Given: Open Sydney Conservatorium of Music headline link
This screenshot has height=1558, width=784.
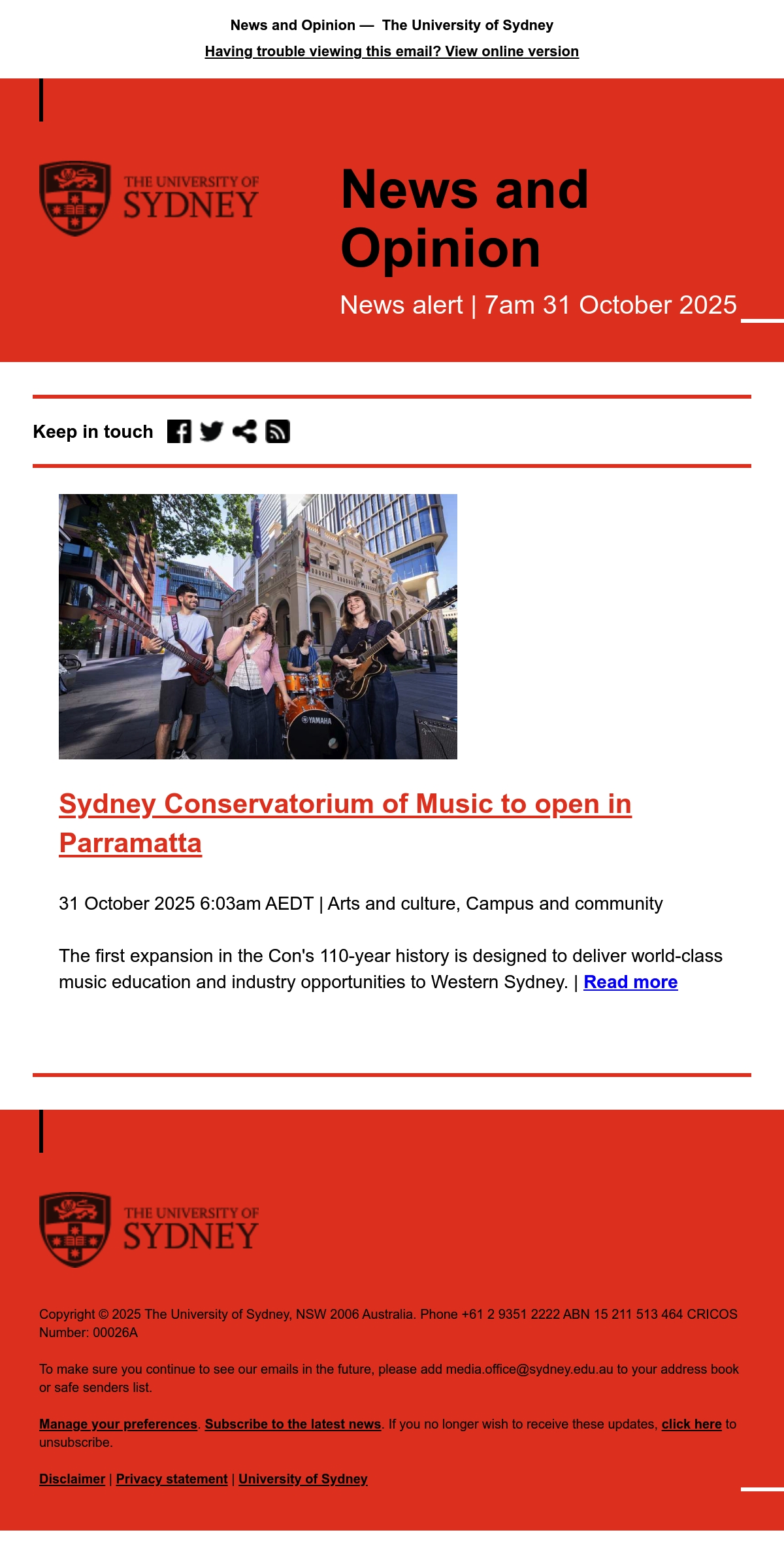Looking at the screenshot, I should click(x=345, y=823).
